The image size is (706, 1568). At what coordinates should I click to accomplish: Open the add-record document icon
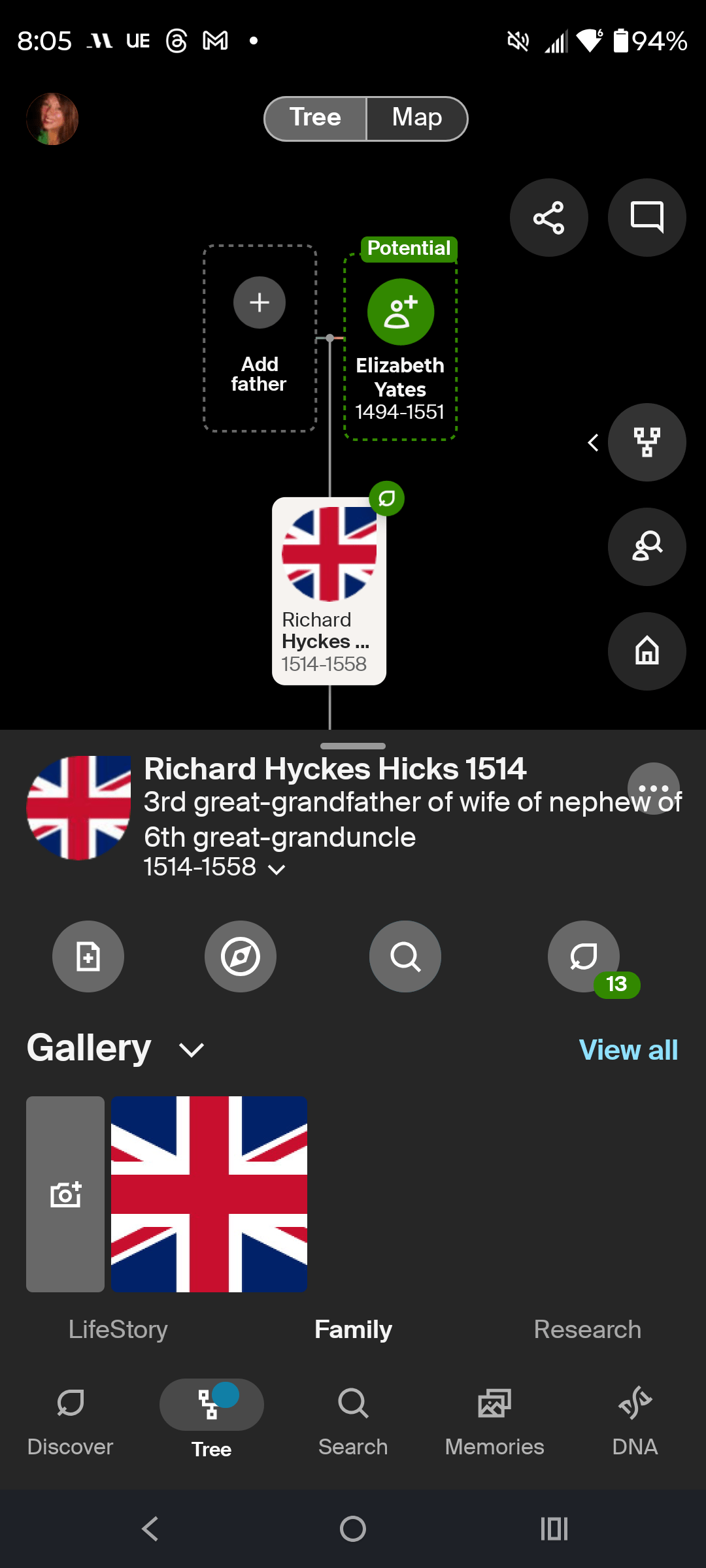[88, 956]
